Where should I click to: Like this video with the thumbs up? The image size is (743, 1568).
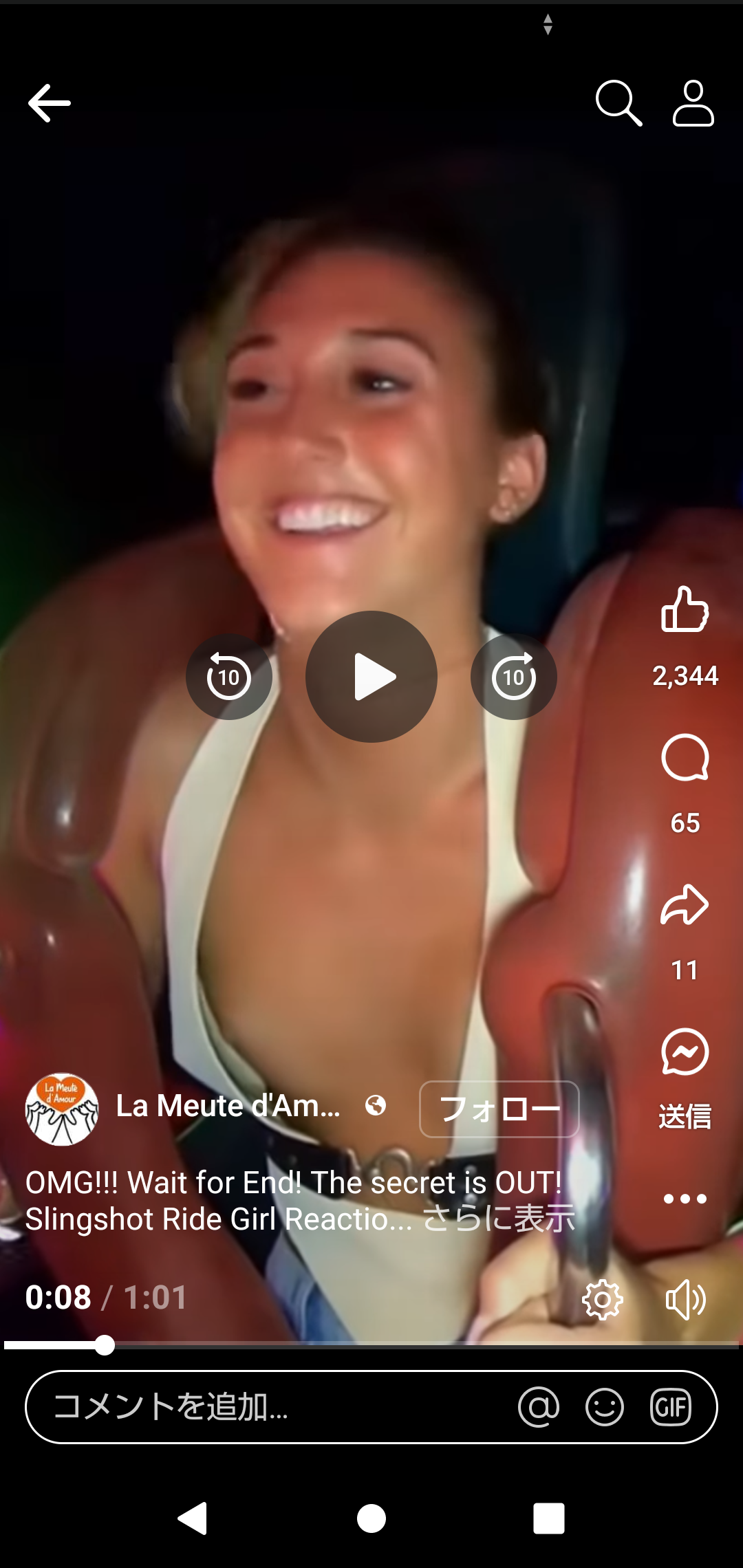tap(685, 610)
